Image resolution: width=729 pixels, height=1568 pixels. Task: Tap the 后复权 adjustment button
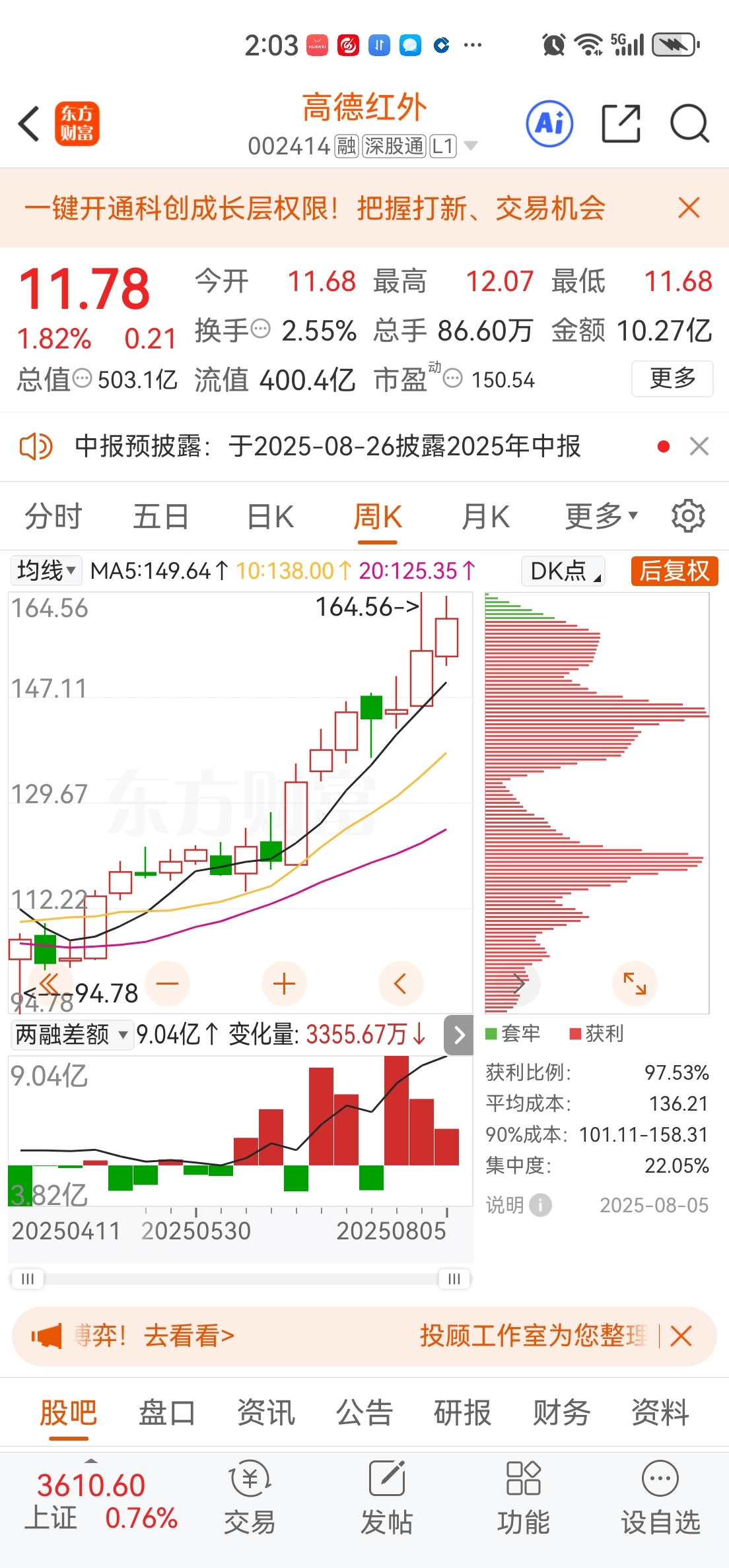[674, 571]
